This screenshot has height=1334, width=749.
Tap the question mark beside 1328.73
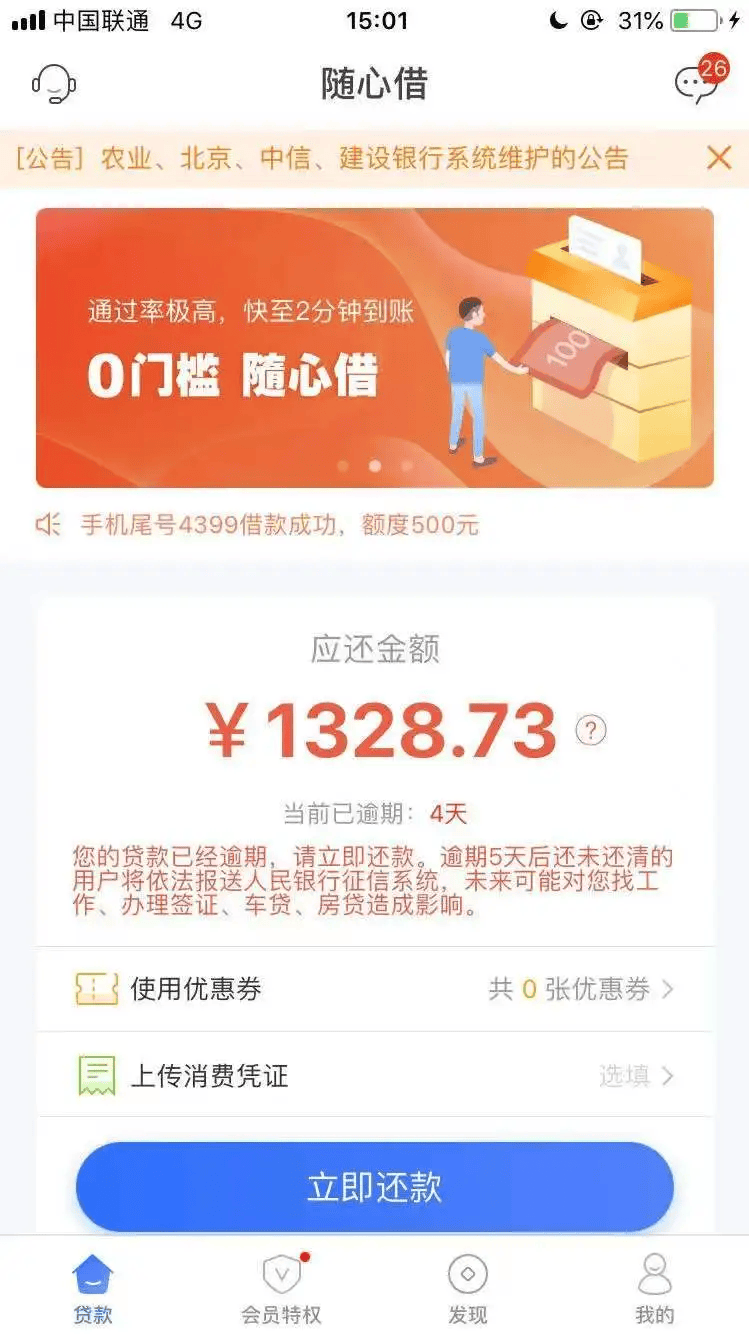591,730
